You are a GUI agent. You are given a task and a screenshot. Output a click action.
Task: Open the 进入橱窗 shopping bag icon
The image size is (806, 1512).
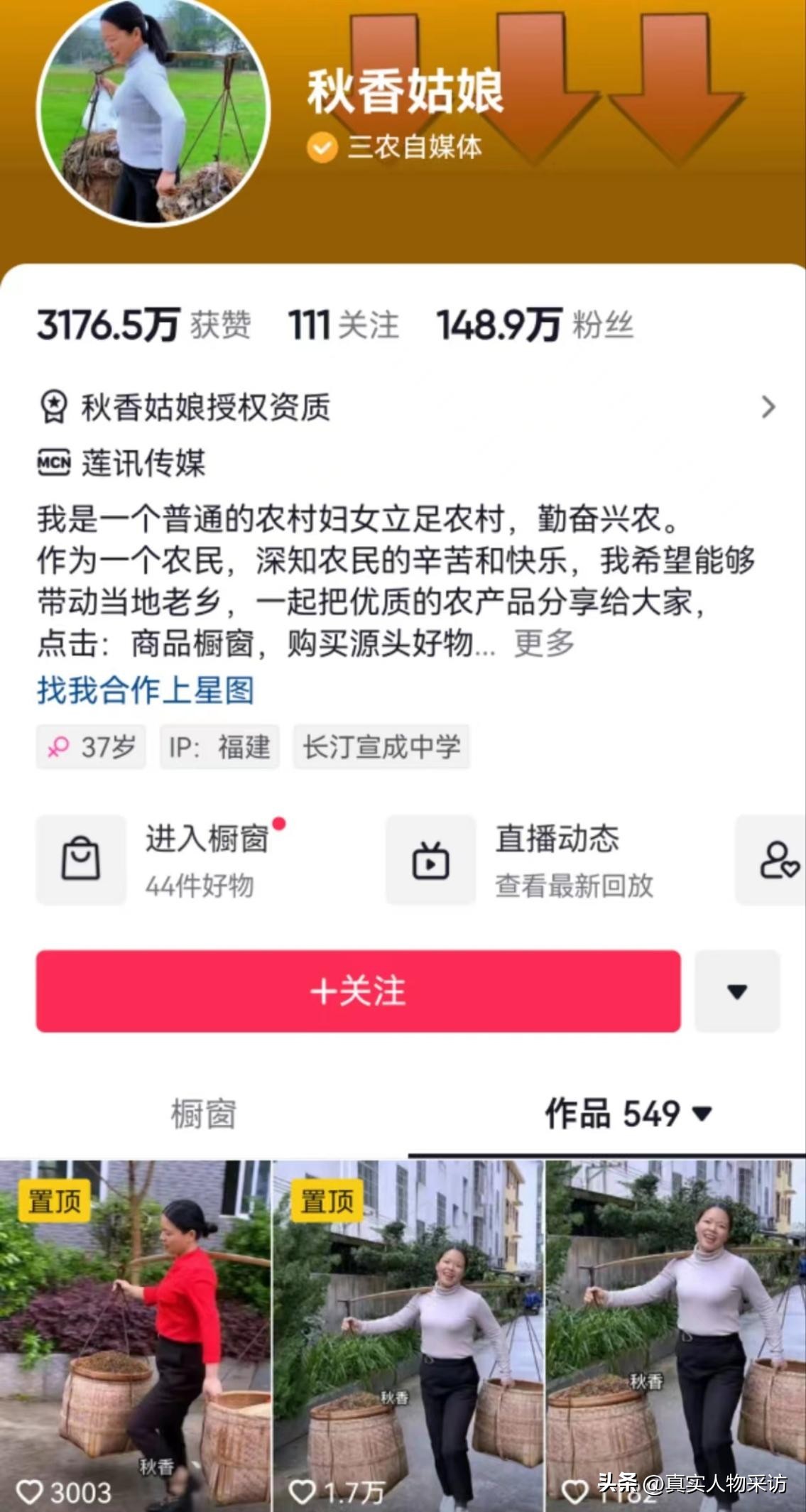[x=80, y=860]
